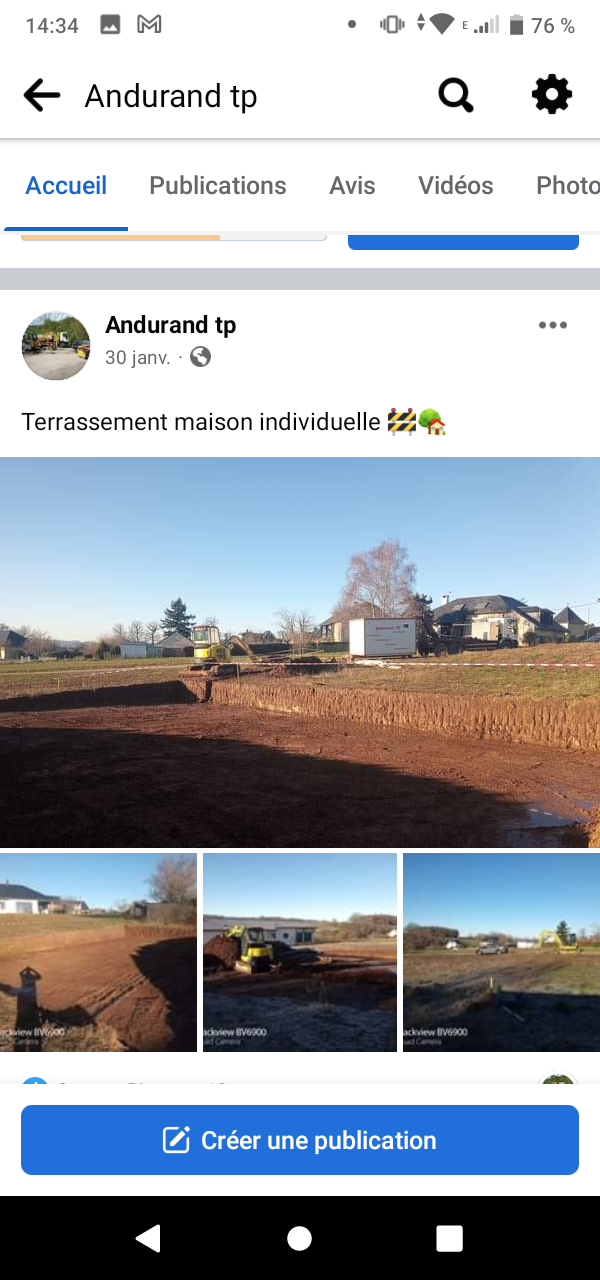
Task: Open post options three-dot menu
Action: click(552, 325)
